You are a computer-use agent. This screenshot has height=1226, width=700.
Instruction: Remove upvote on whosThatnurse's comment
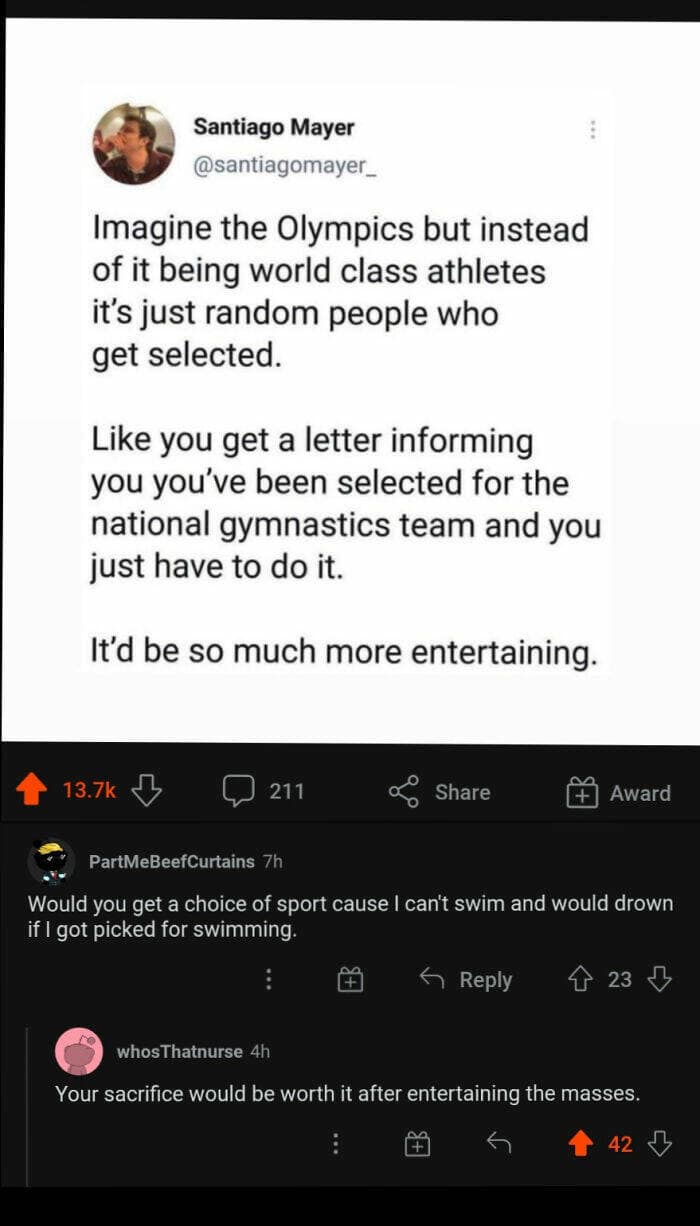pos(580,1144)
